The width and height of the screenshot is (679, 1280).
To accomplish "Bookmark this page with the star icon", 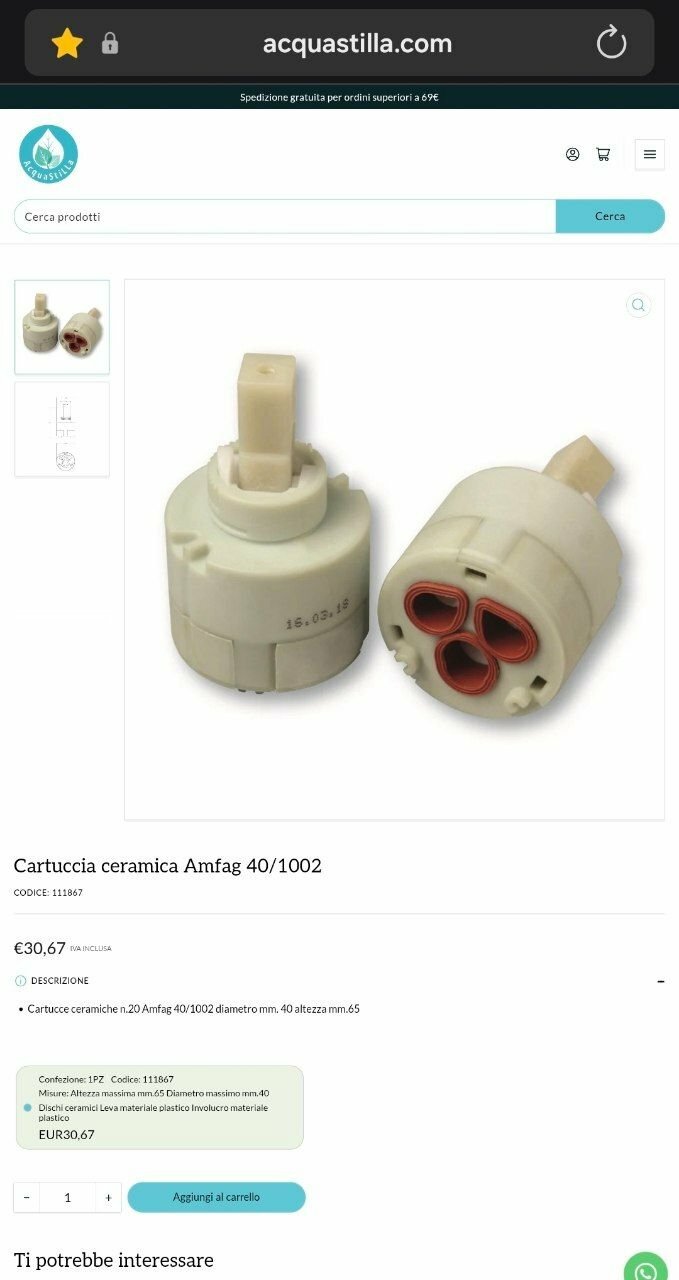I will pyautogui.click(x=67, y=43).
